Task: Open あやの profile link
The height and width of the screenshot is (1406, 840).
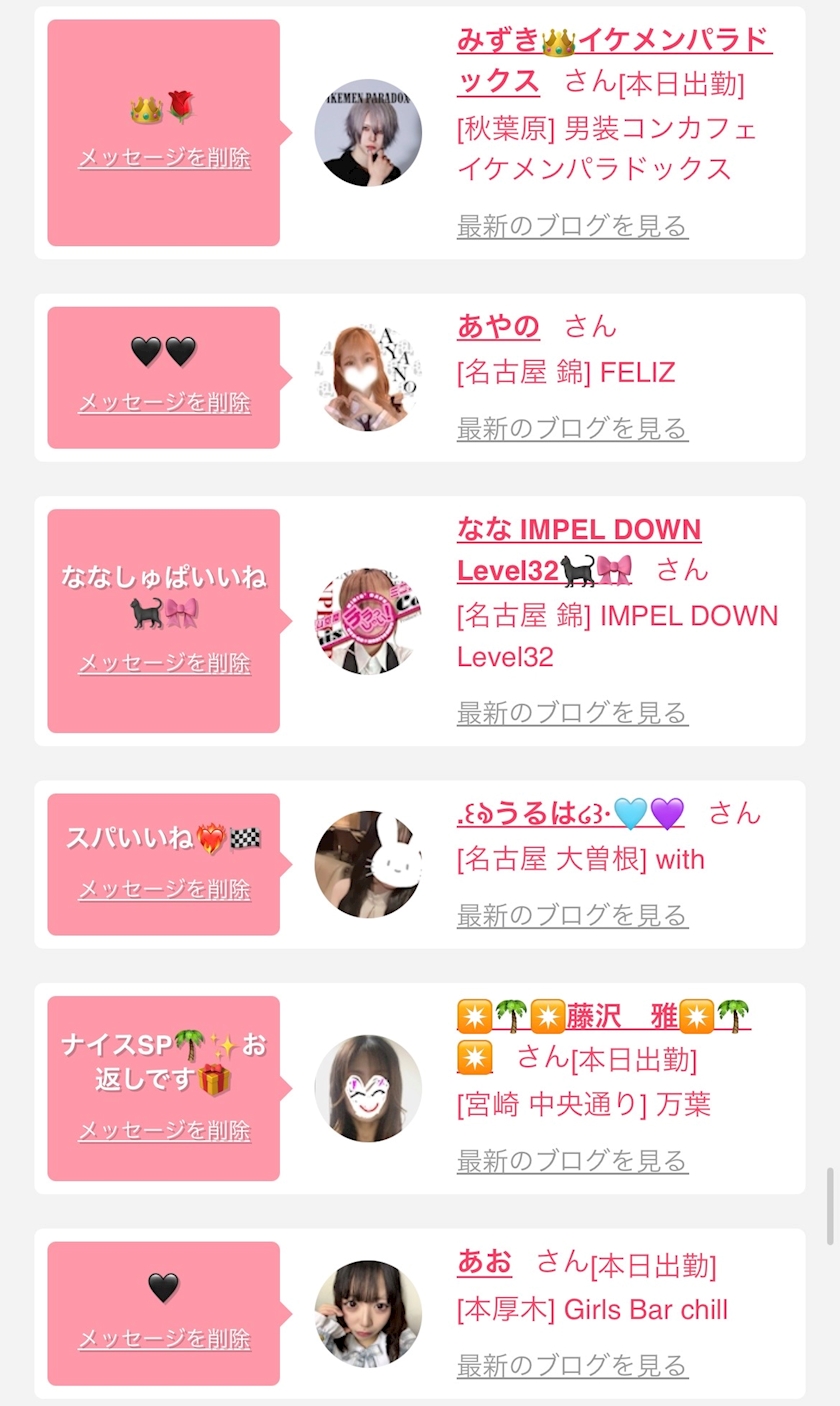Action: click(498, 326)
